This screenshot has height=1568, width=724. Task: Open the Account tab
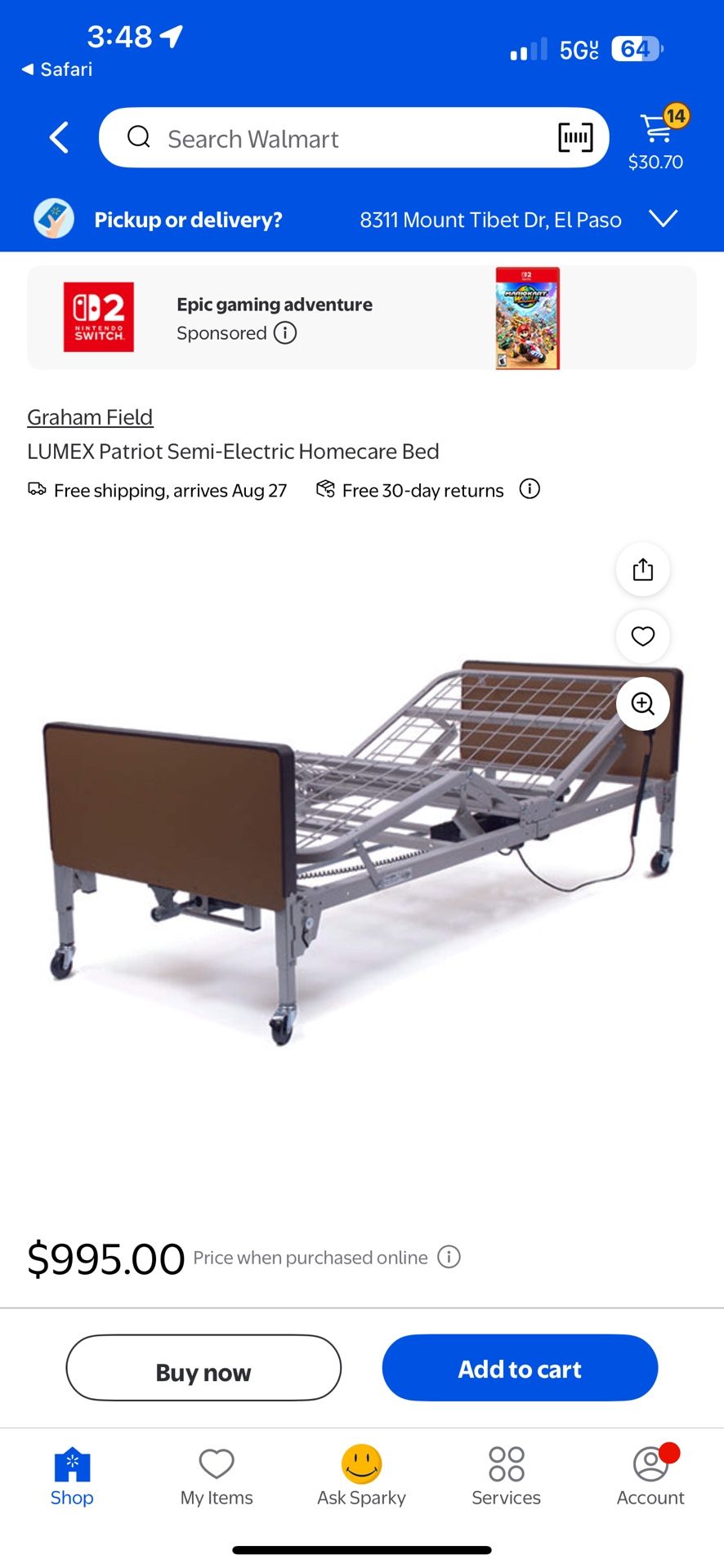(x=650, y=1477)
